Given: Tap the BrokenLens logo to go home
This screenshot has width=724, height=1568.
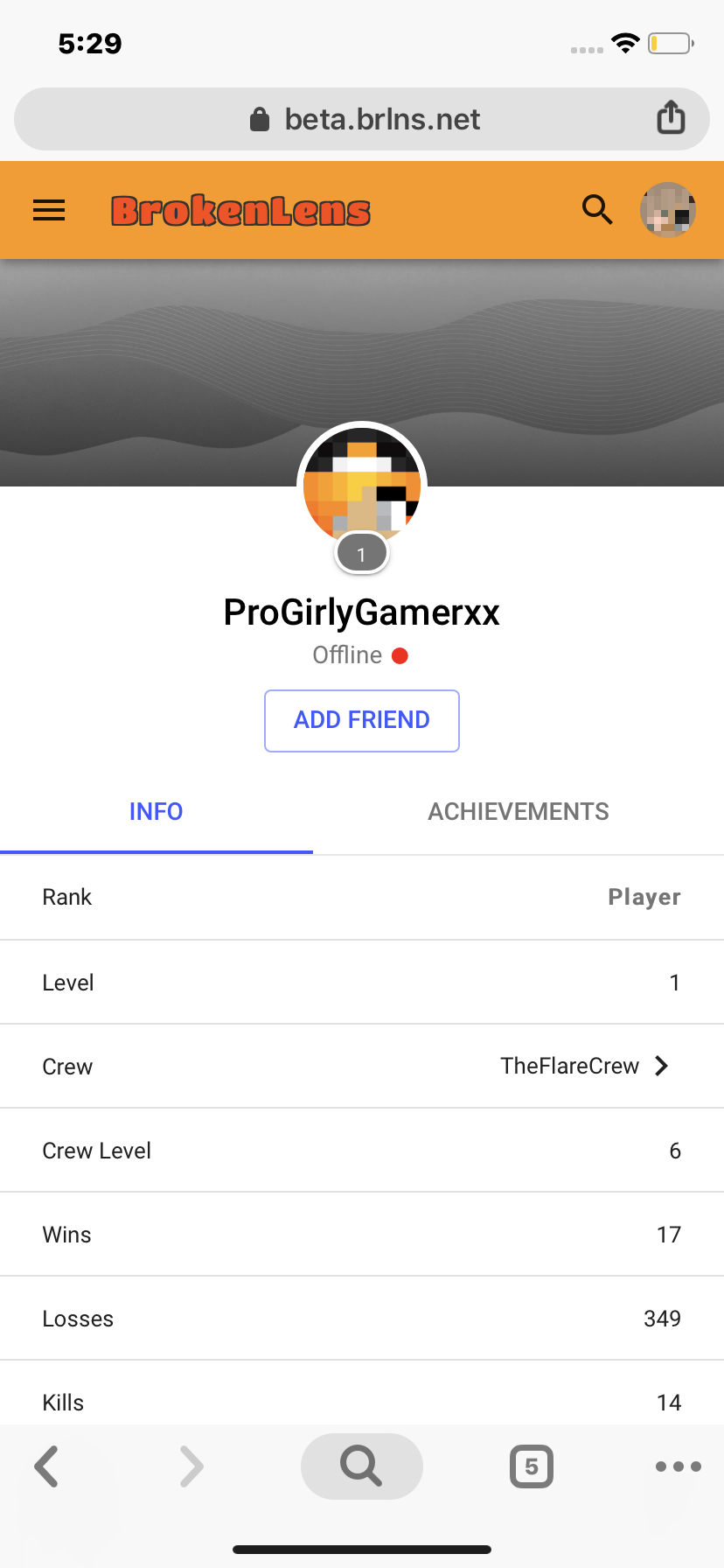Looking at the screenshot, I should 240,211.
